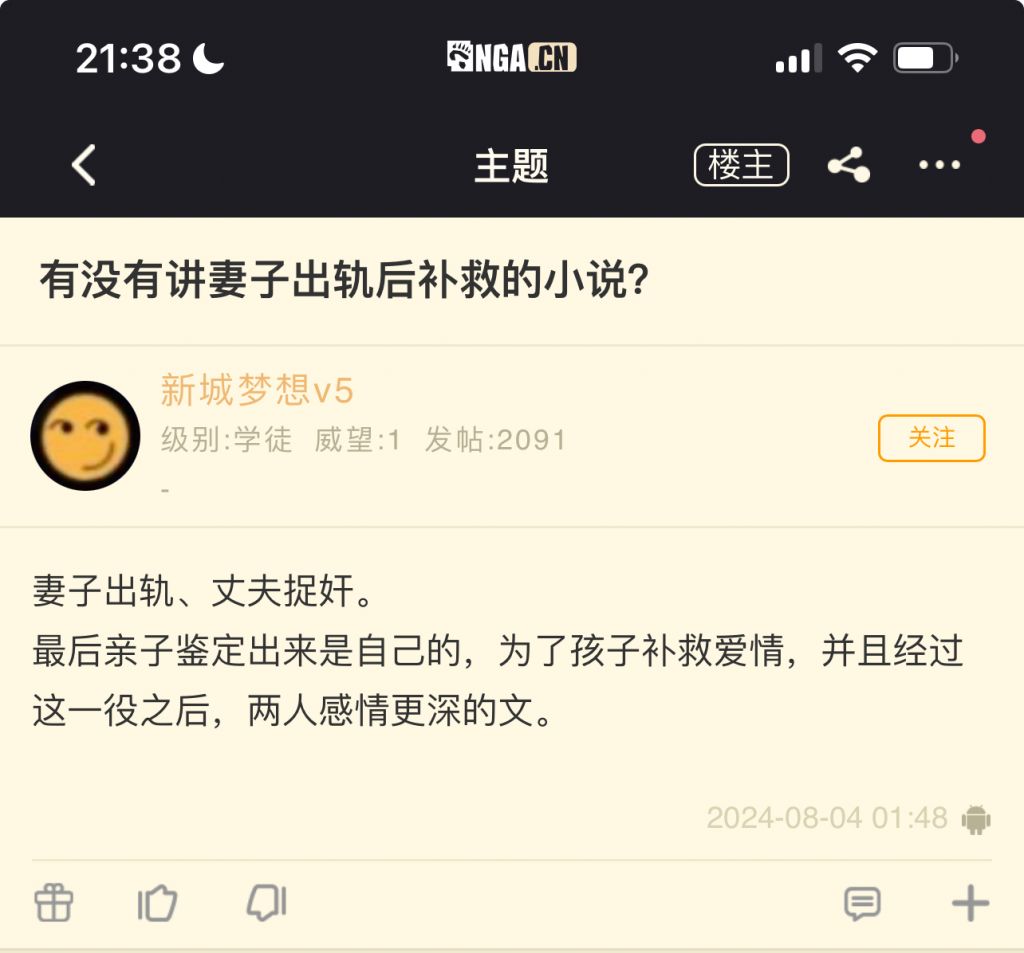Share this thread

point(848,165)
